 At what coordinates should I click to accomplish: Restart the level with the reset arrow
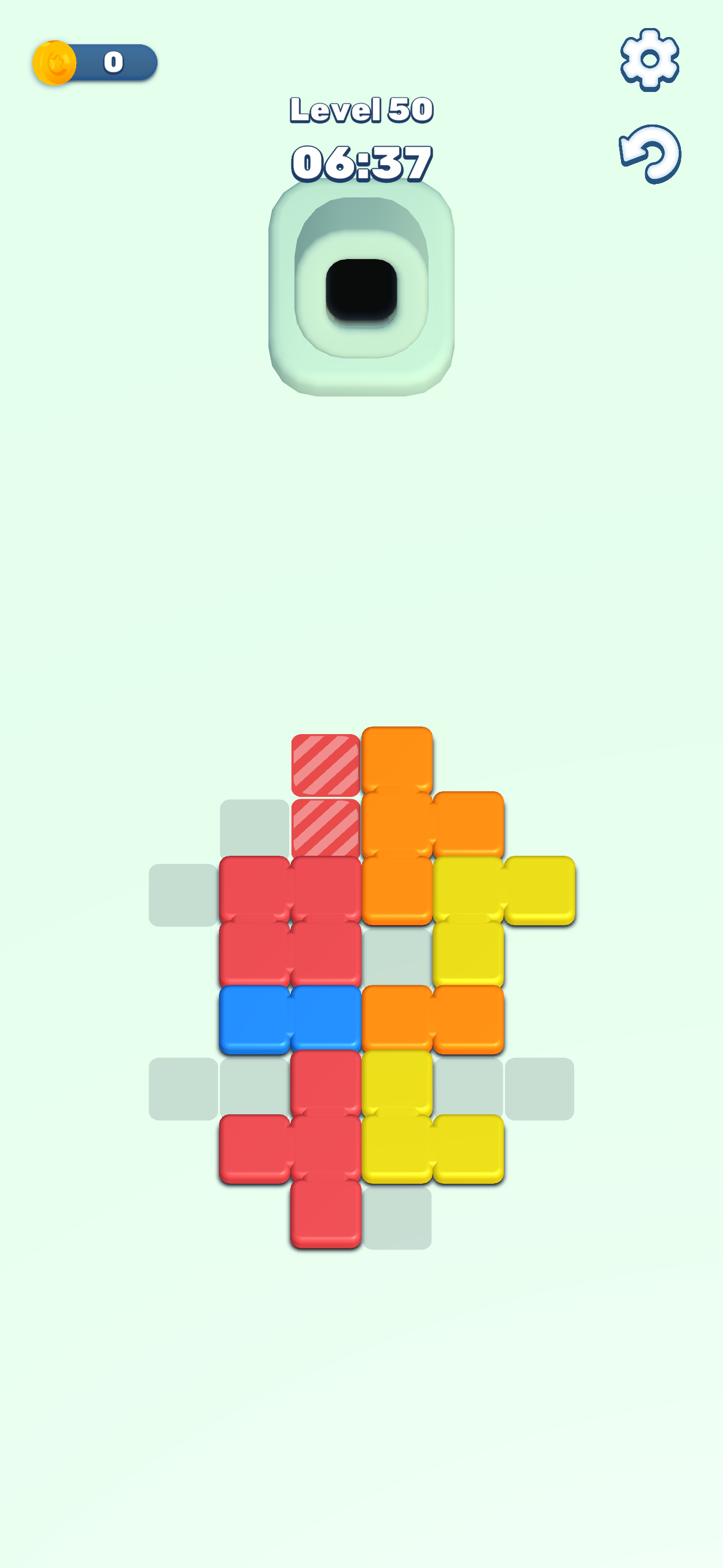pos(650,154)
